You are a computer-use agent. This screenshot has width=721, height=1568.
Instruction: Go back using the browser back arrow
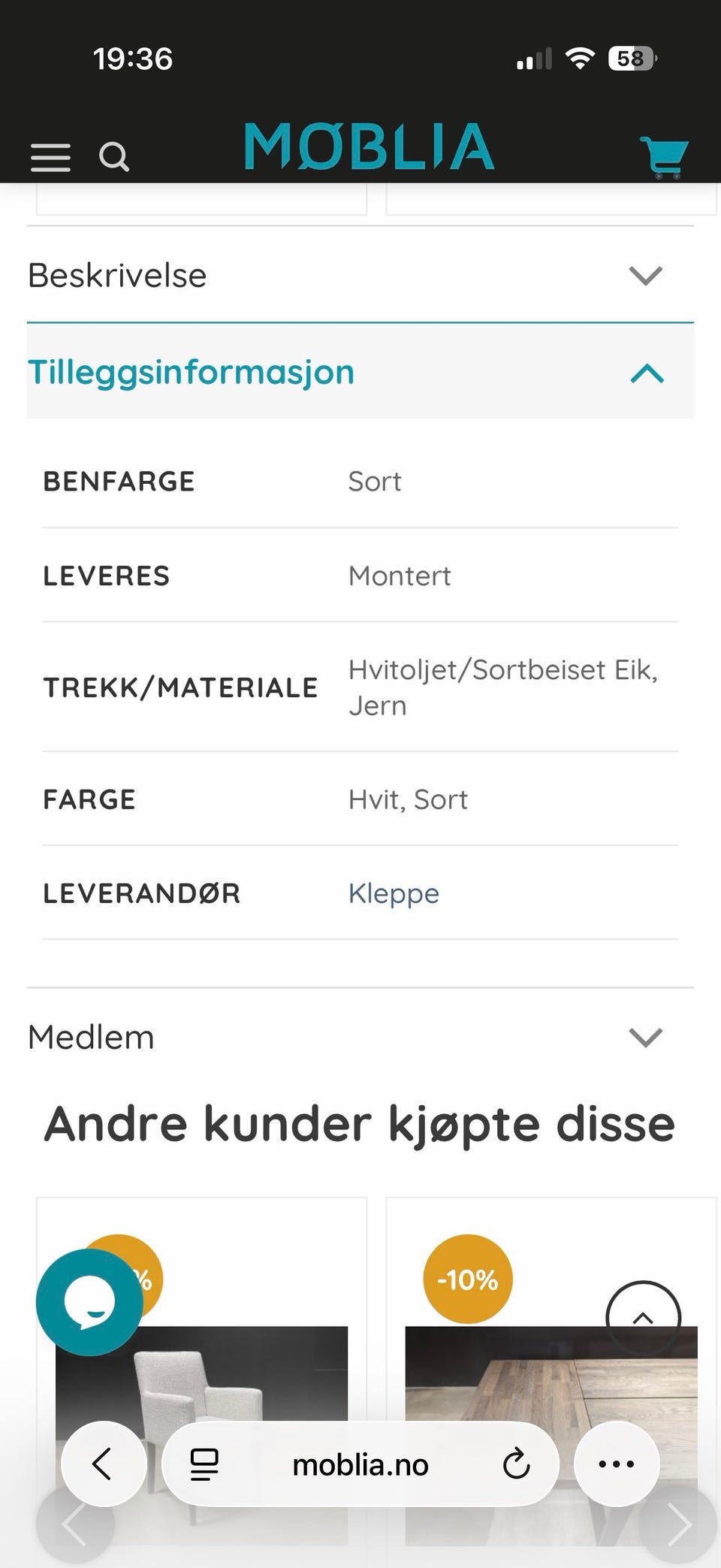click(x=104, y=1464)
